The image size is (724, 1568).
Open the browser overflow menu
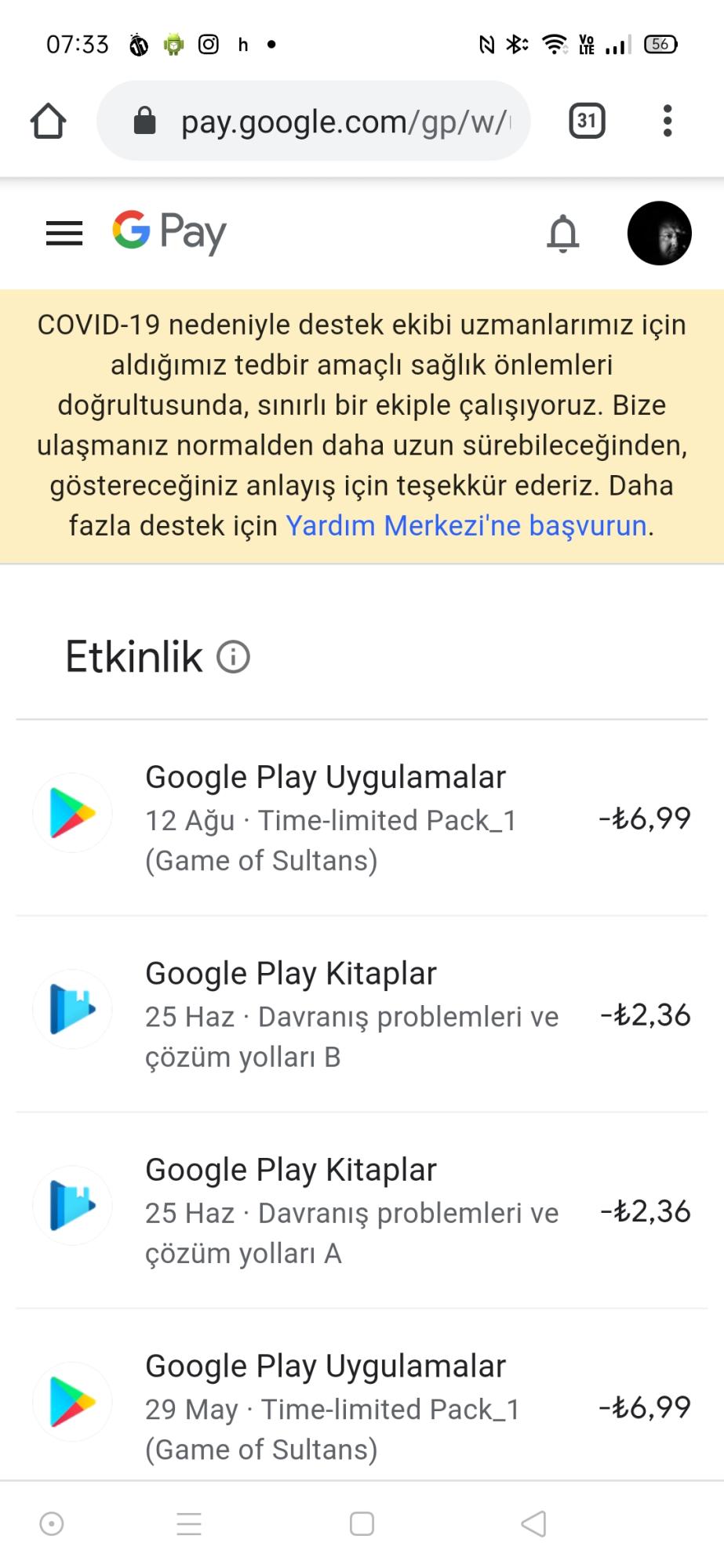(x=668, y=122)
